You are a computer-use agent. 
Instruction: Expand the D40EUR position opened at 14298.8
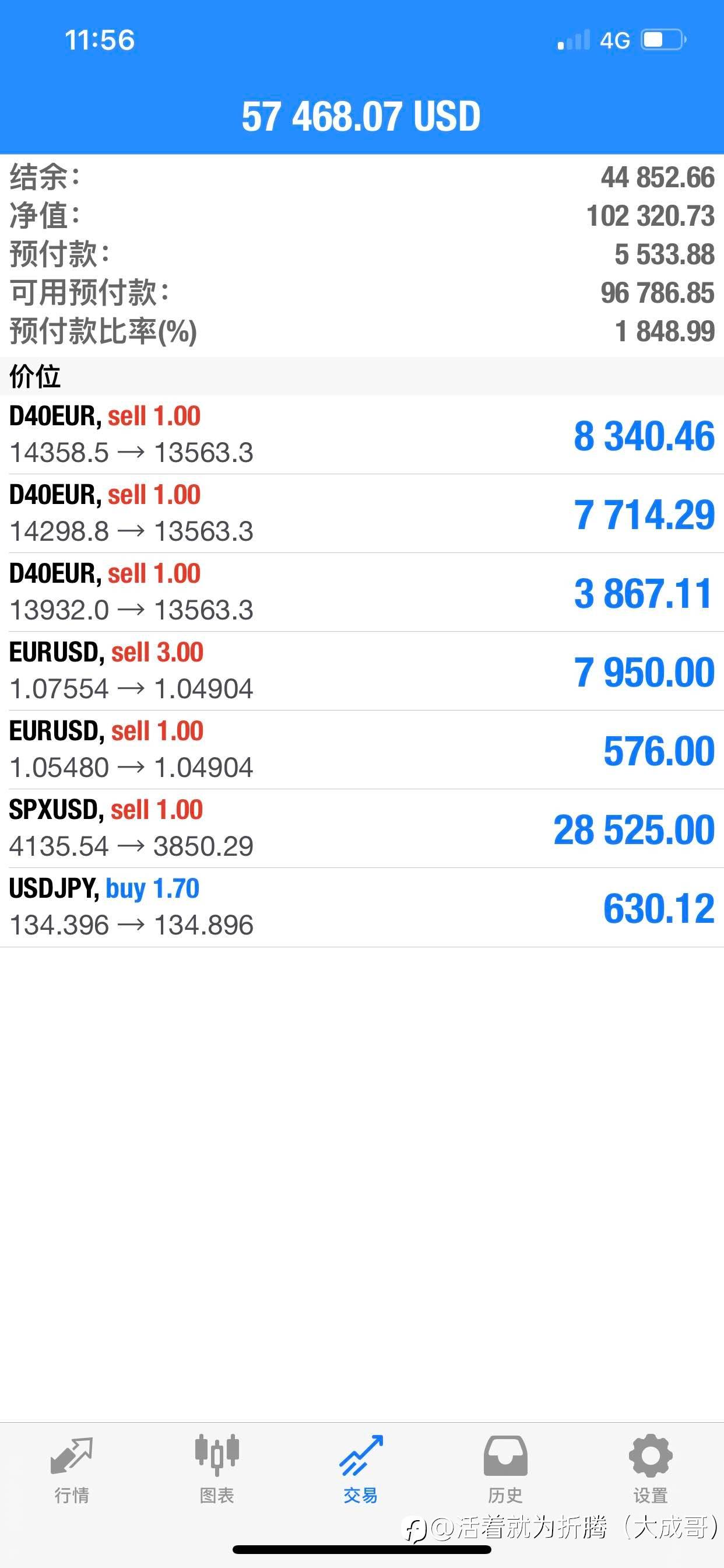click(x=362, y=514)
